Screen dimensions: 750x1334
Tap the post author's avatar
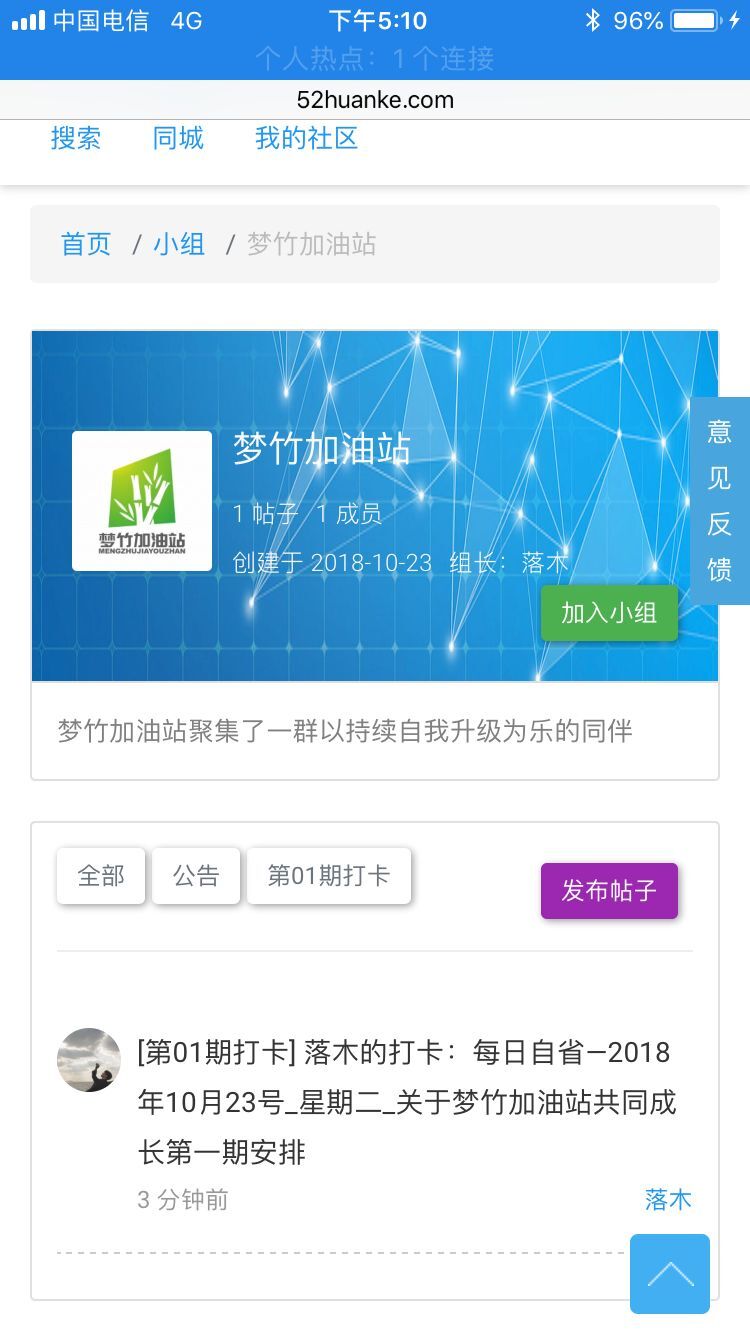(x=89, y=1060)
